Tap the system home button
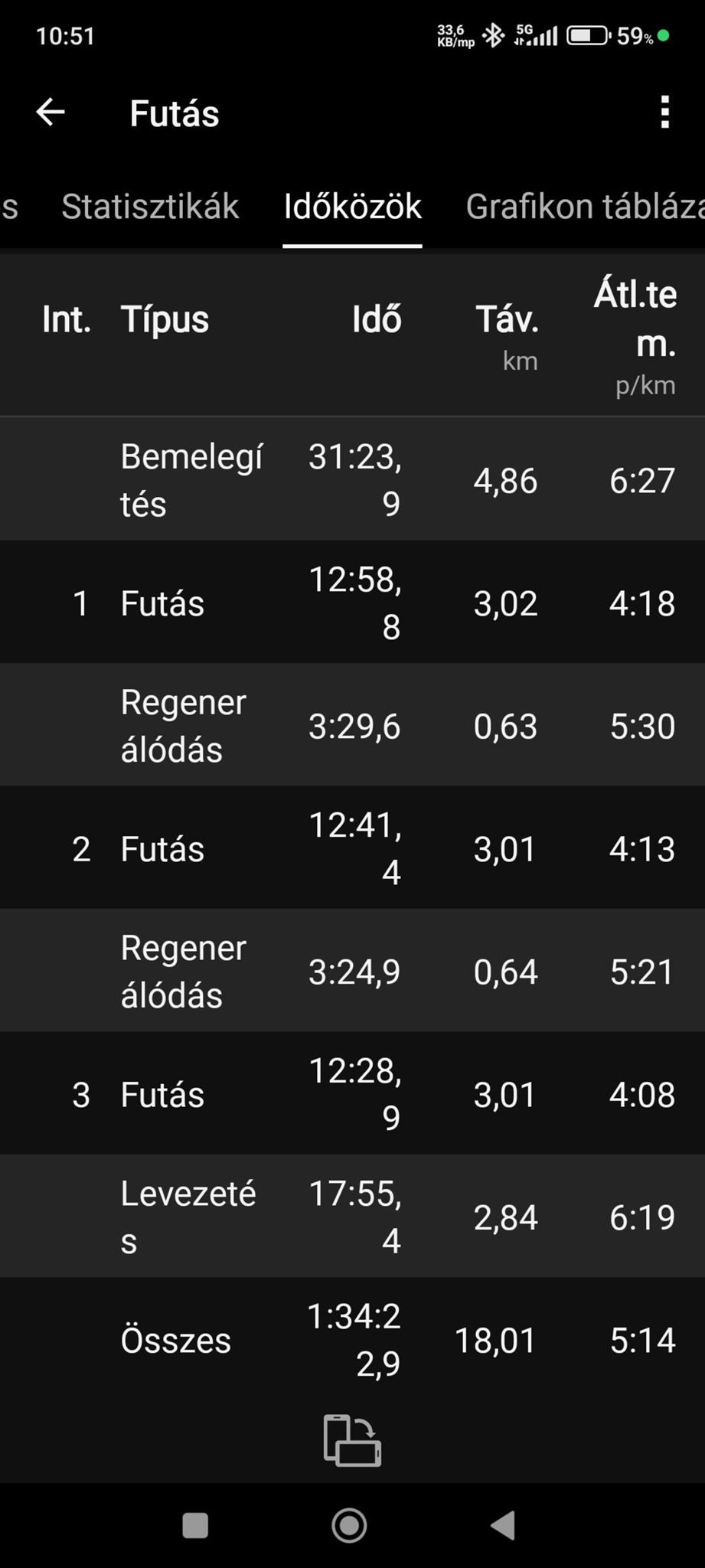The width and height of the screenshot is (705, 1568). (x=349, y=1525)
